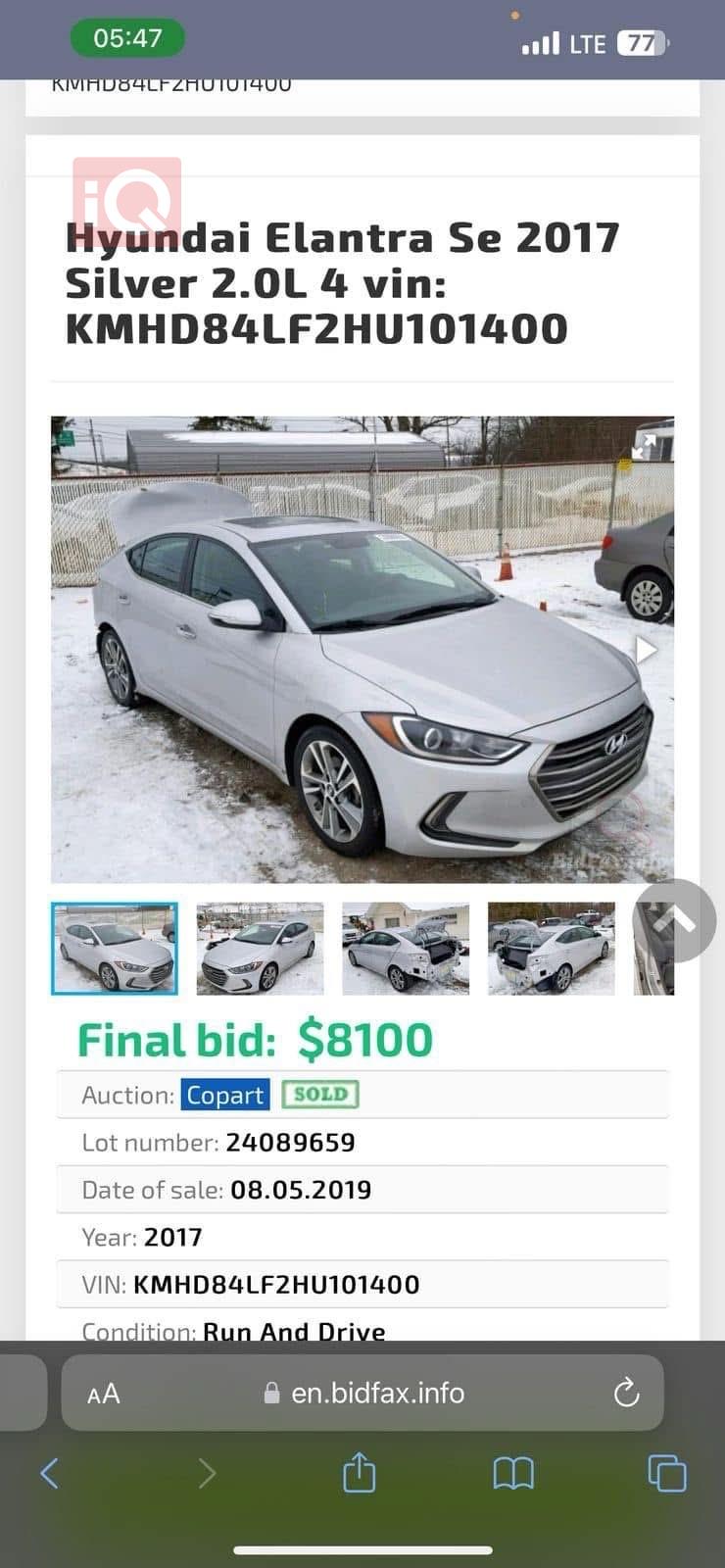Reload the bidfax page

[625, 1393]
